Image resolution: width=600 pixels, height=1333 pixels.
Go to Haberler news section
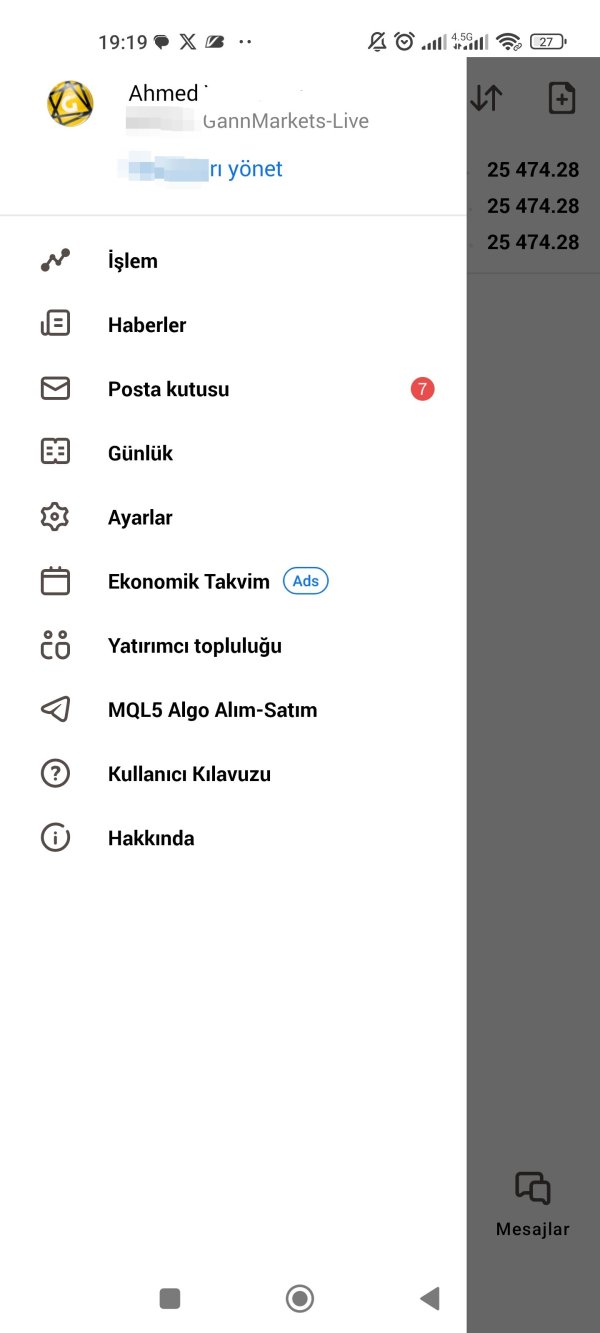233,325
